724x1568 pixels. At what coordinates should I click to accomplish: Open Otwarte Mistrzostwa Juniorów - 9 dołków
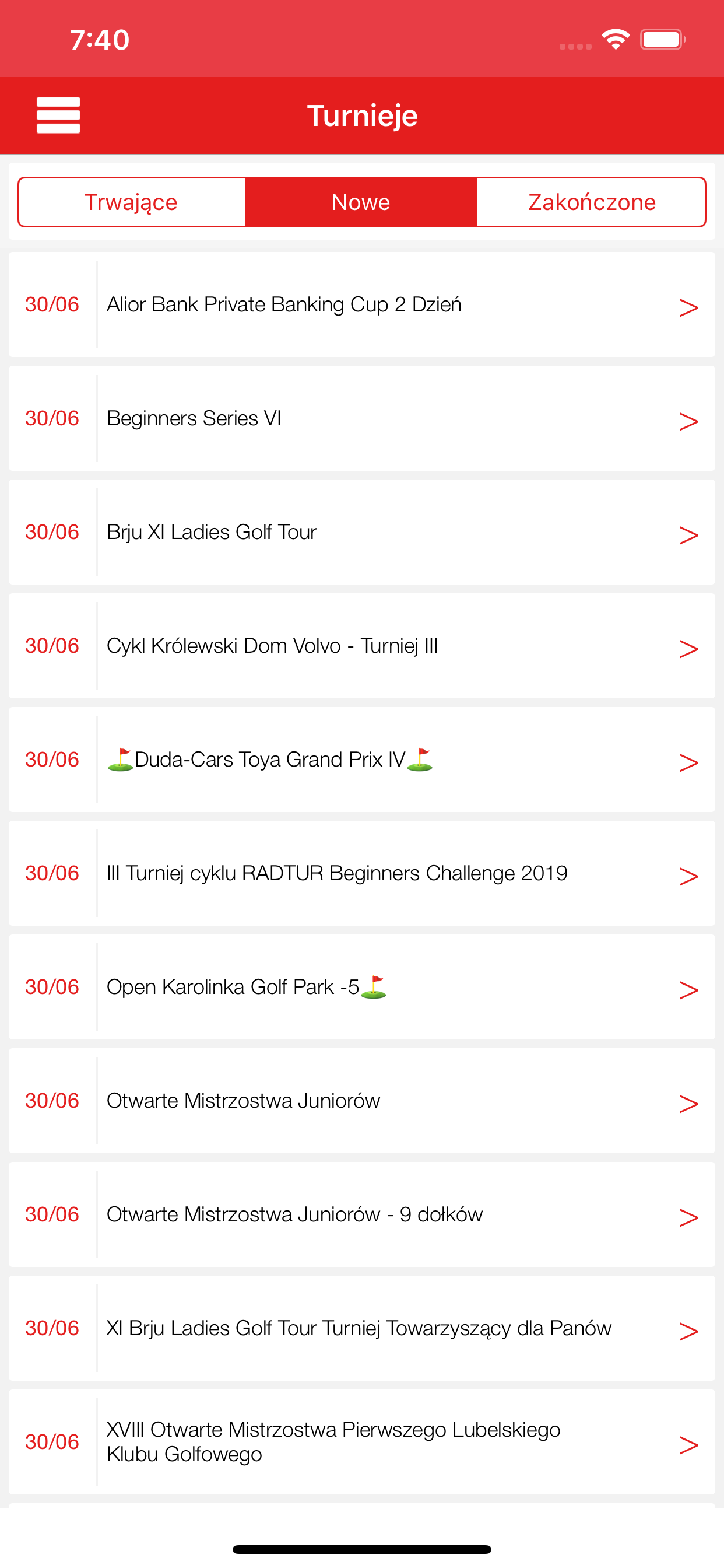click(361, 1215)
